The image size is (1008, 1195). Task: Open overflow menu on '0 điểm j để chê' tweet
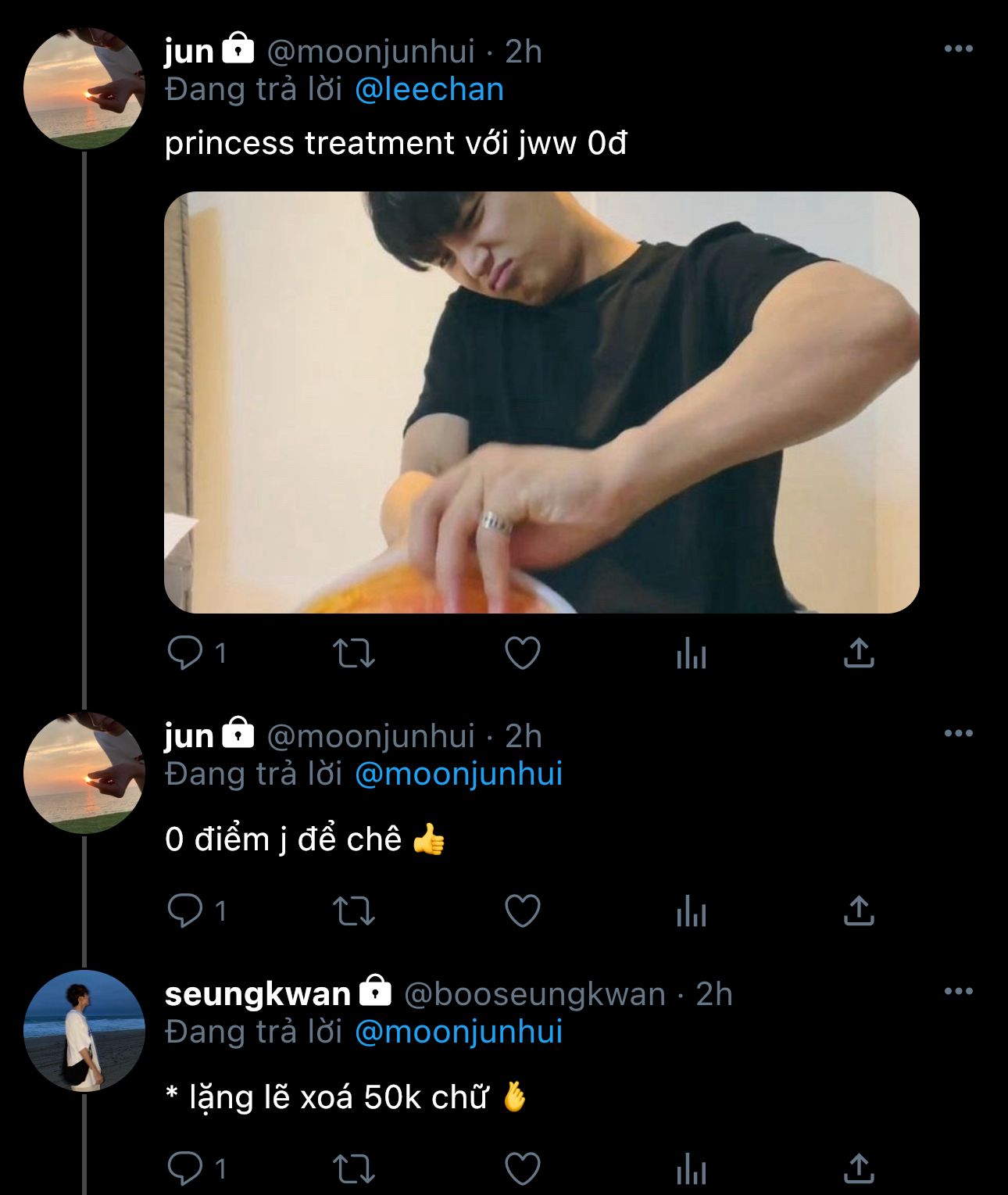coord(958,734)
